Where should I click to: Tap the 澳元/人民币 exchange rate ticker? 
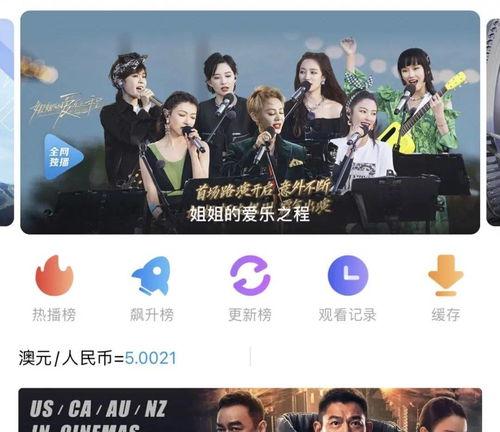pos(97,358)
